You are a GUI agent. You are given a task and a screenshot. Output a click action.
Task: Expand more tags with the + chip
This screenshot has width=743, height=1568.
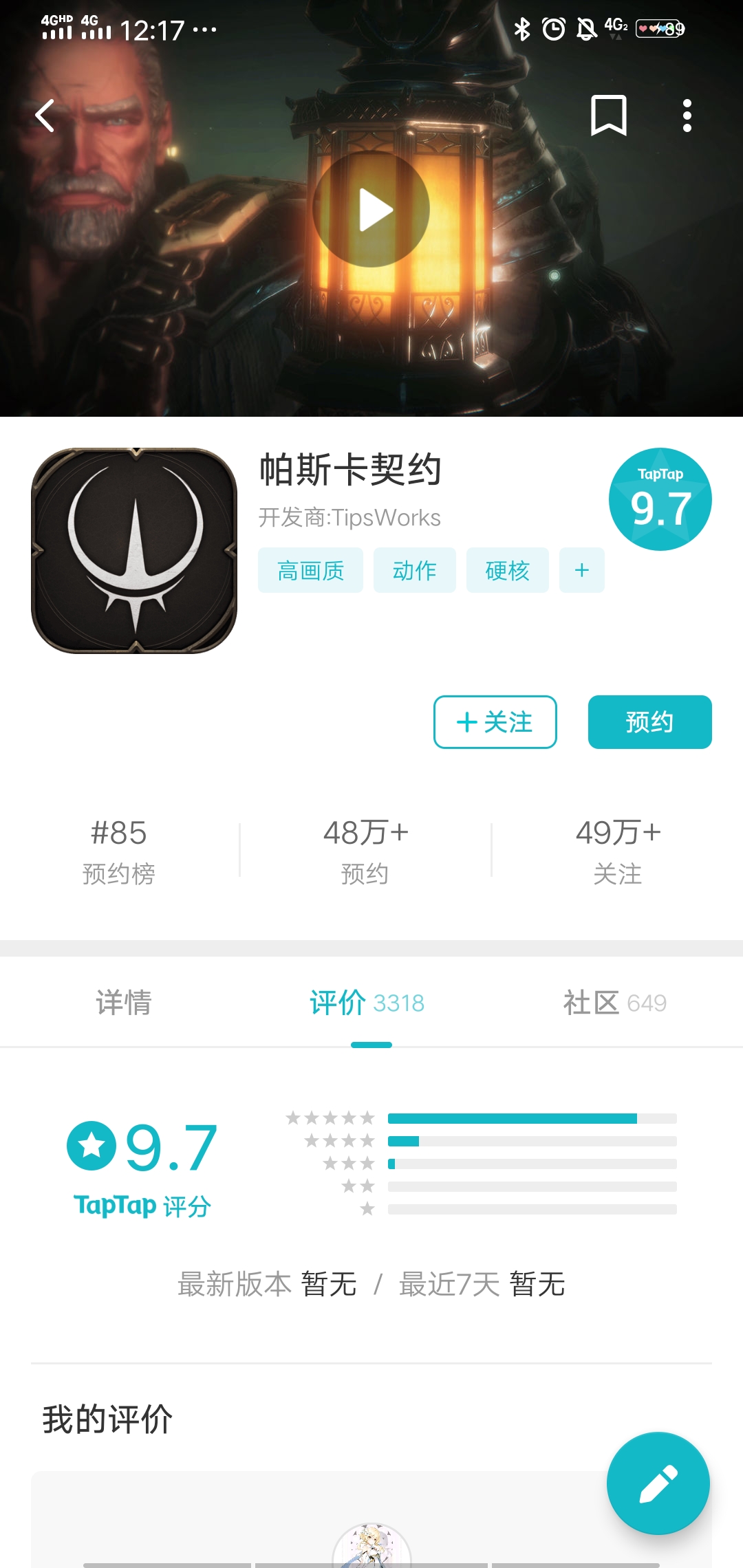click(581, 570)
